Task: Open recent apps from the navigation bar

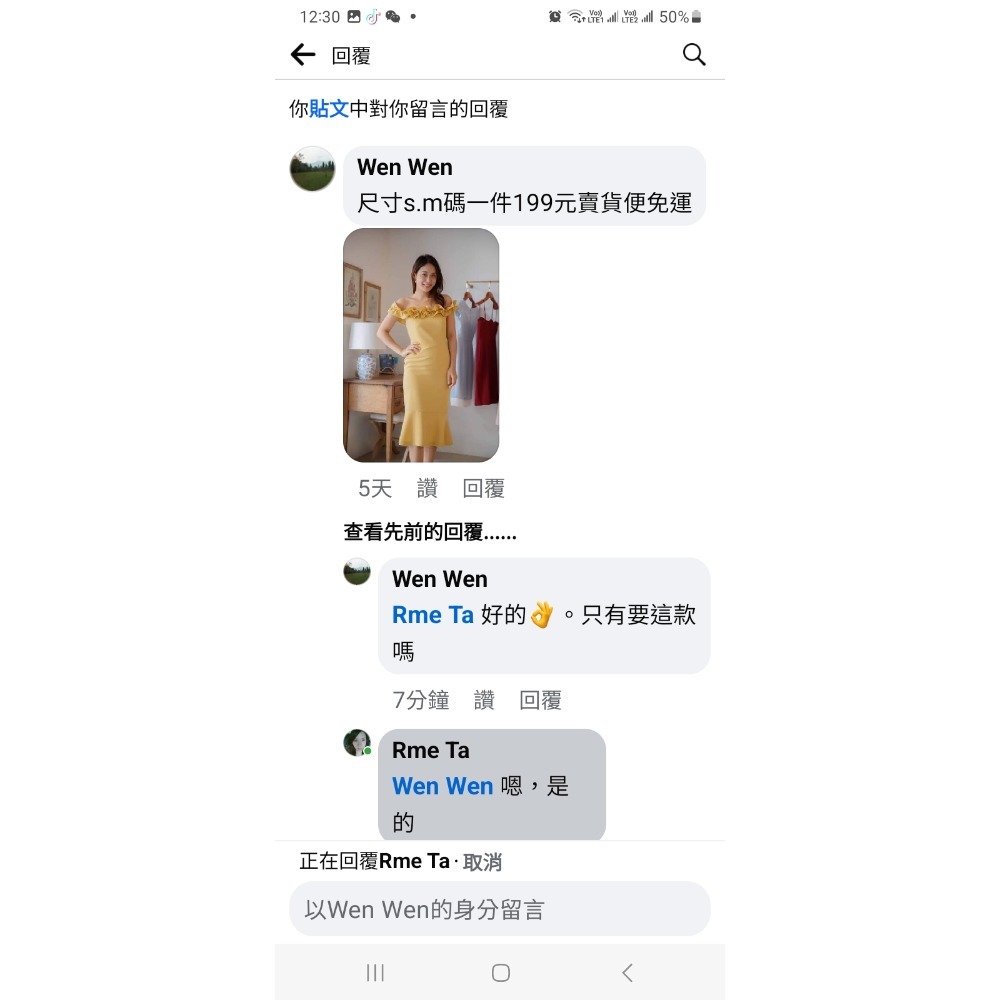Action: pyautogui.click(x=375, y=972)
